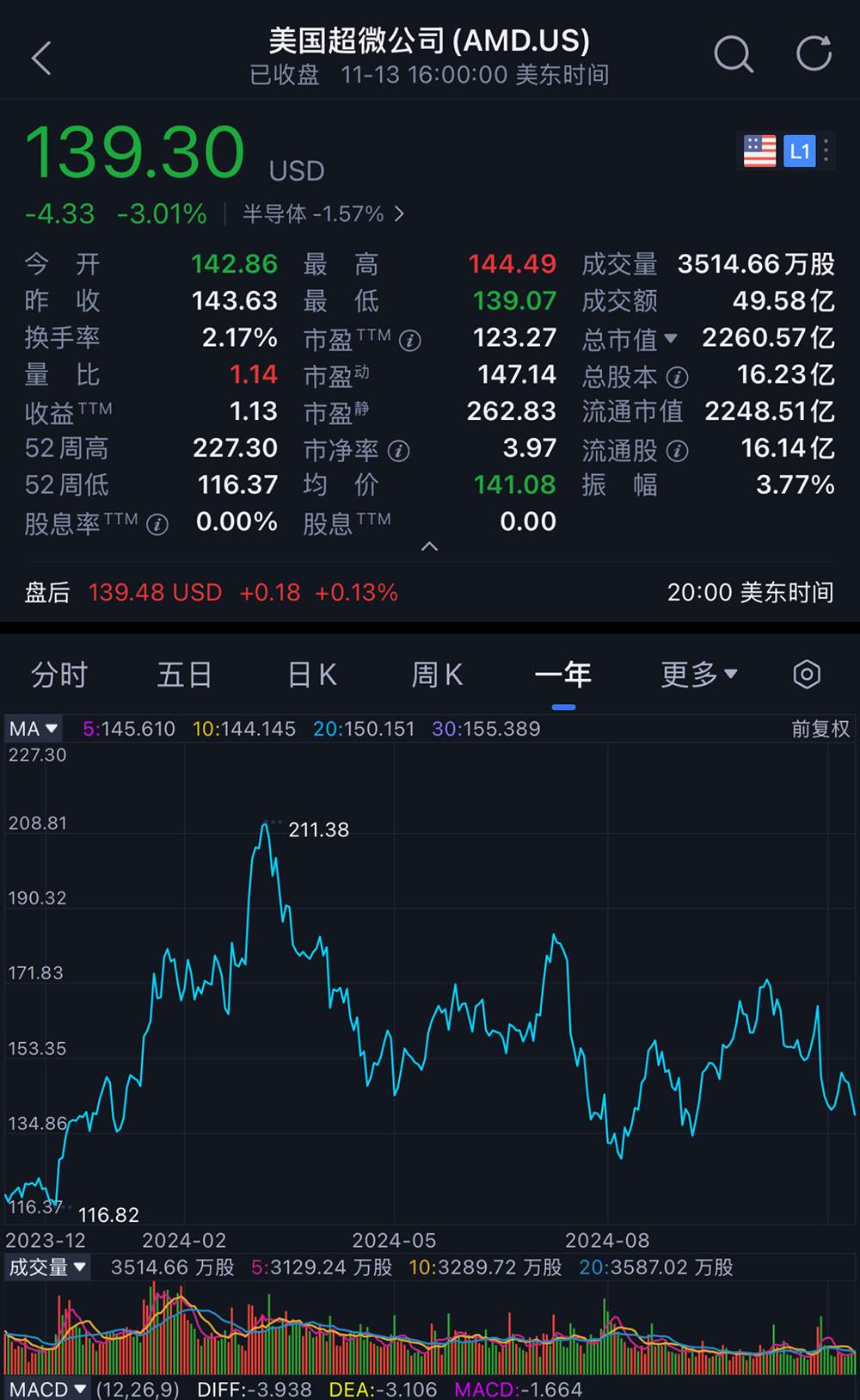Switch to the 分时 chart tab
860x1400 pixels.
coord(59,675)
